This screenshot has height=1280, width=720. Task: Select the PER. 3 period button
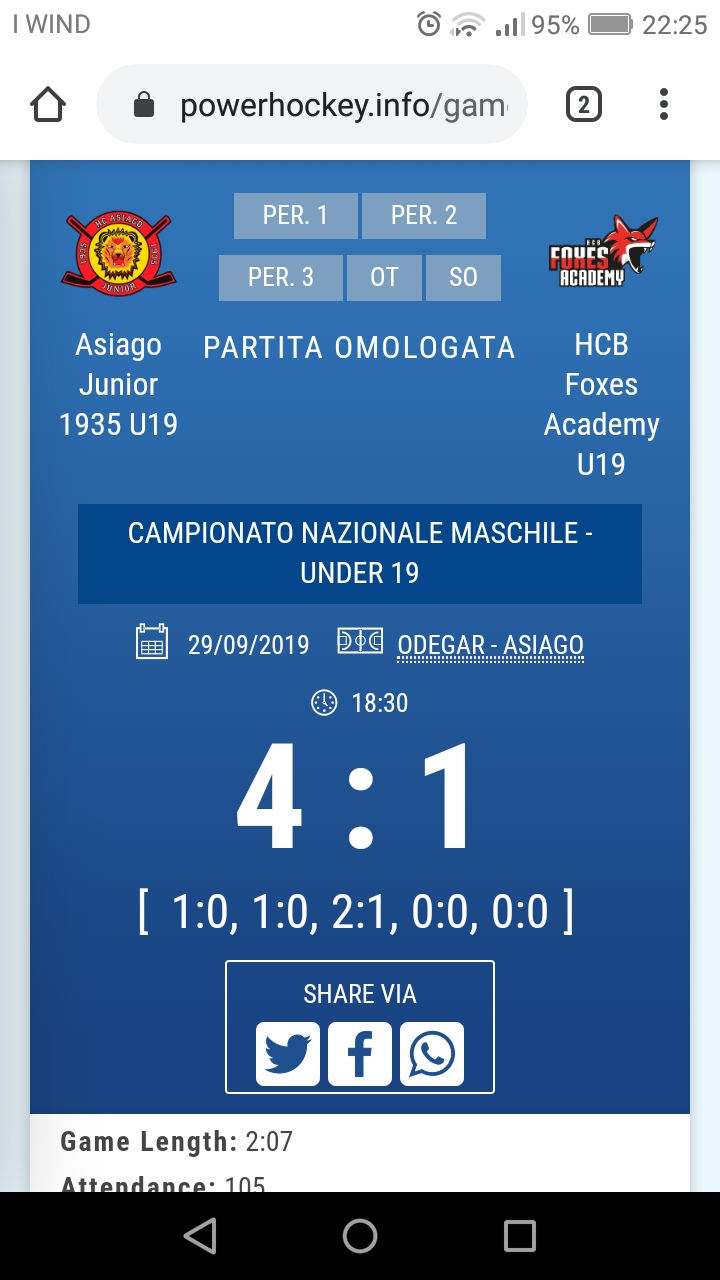[x=281, y=277]
